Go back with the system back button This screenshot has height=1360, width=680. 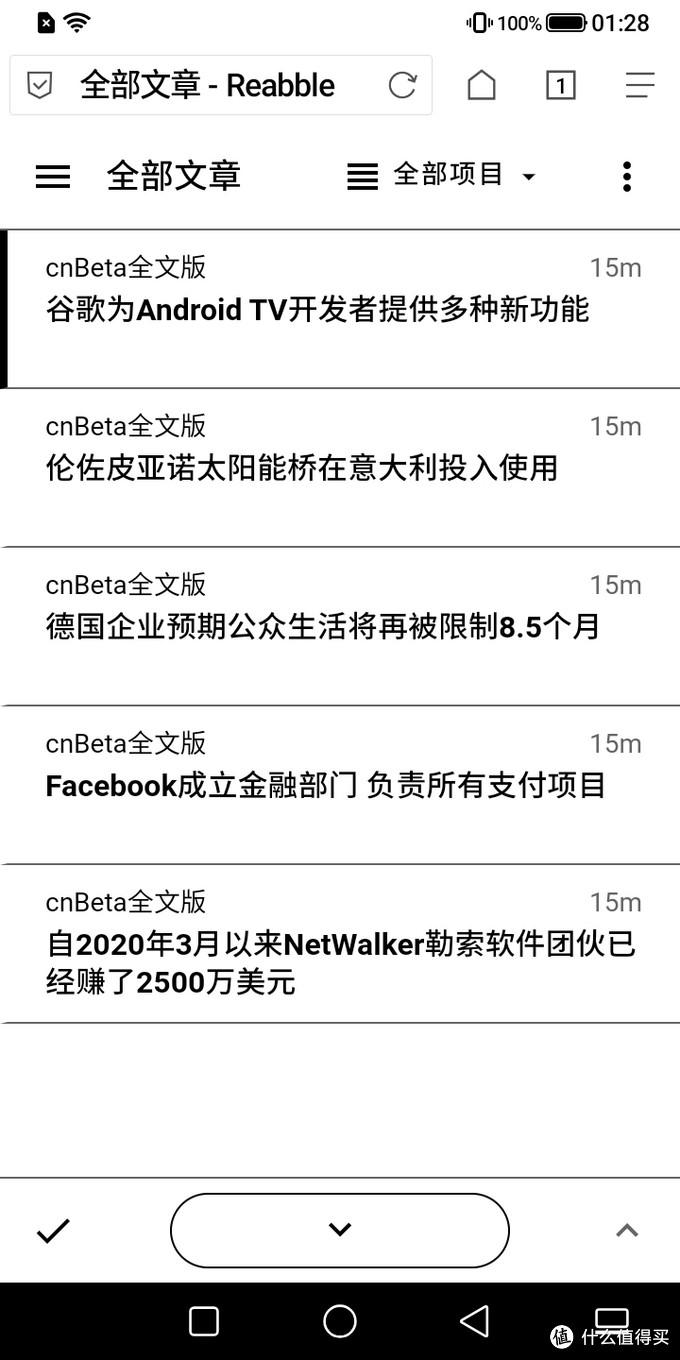[x=475, y=1321]
